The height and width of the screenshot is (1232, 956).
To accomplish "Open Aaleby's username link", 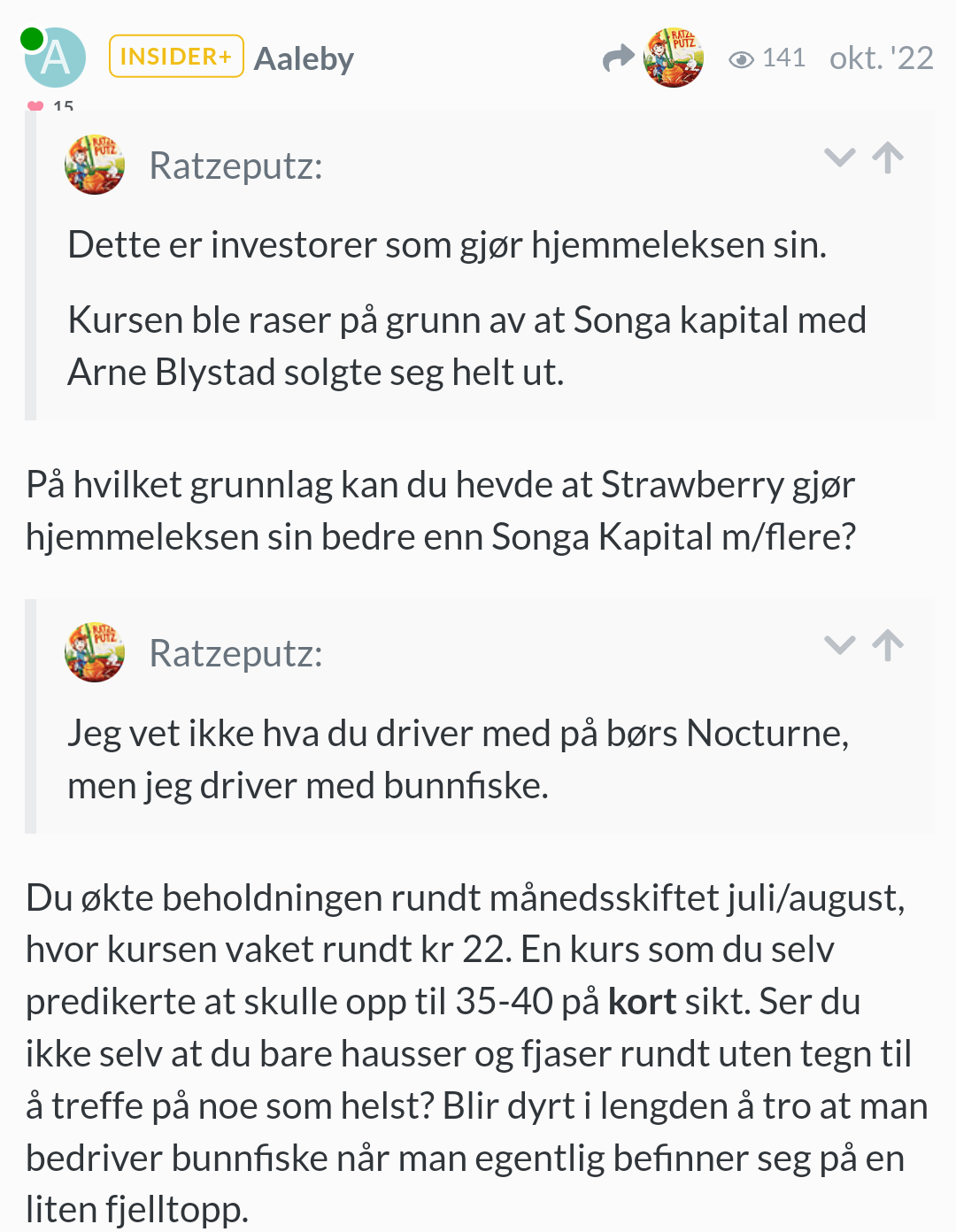I will 304,58.
